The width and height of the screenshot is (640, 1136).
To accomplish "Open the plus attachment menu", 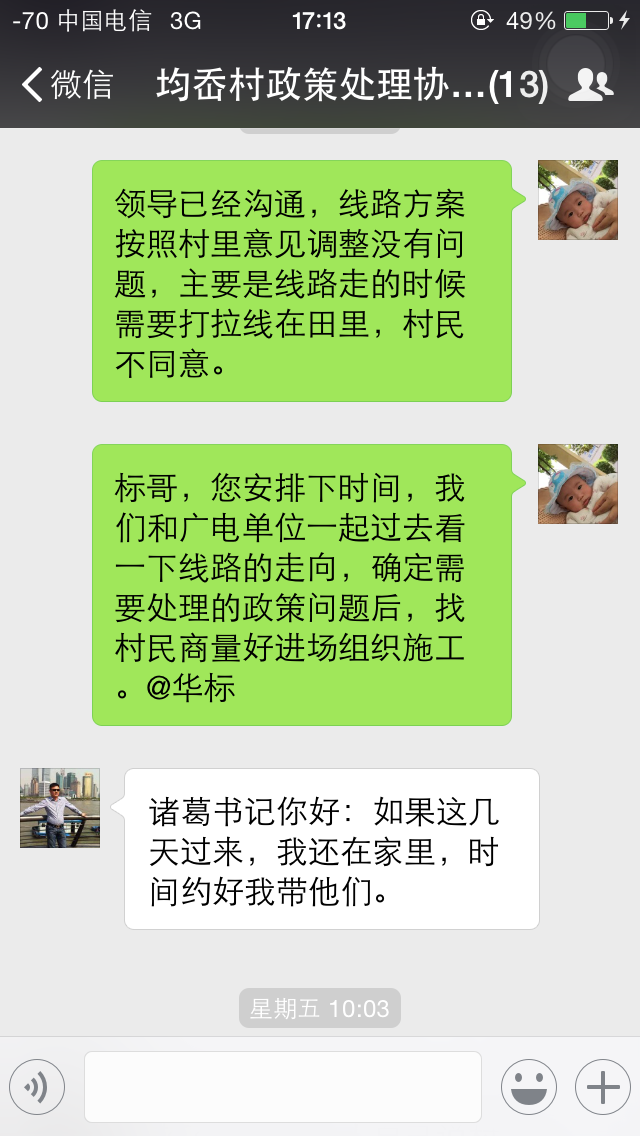I will pyautogui.click(x=602, y=1087).
